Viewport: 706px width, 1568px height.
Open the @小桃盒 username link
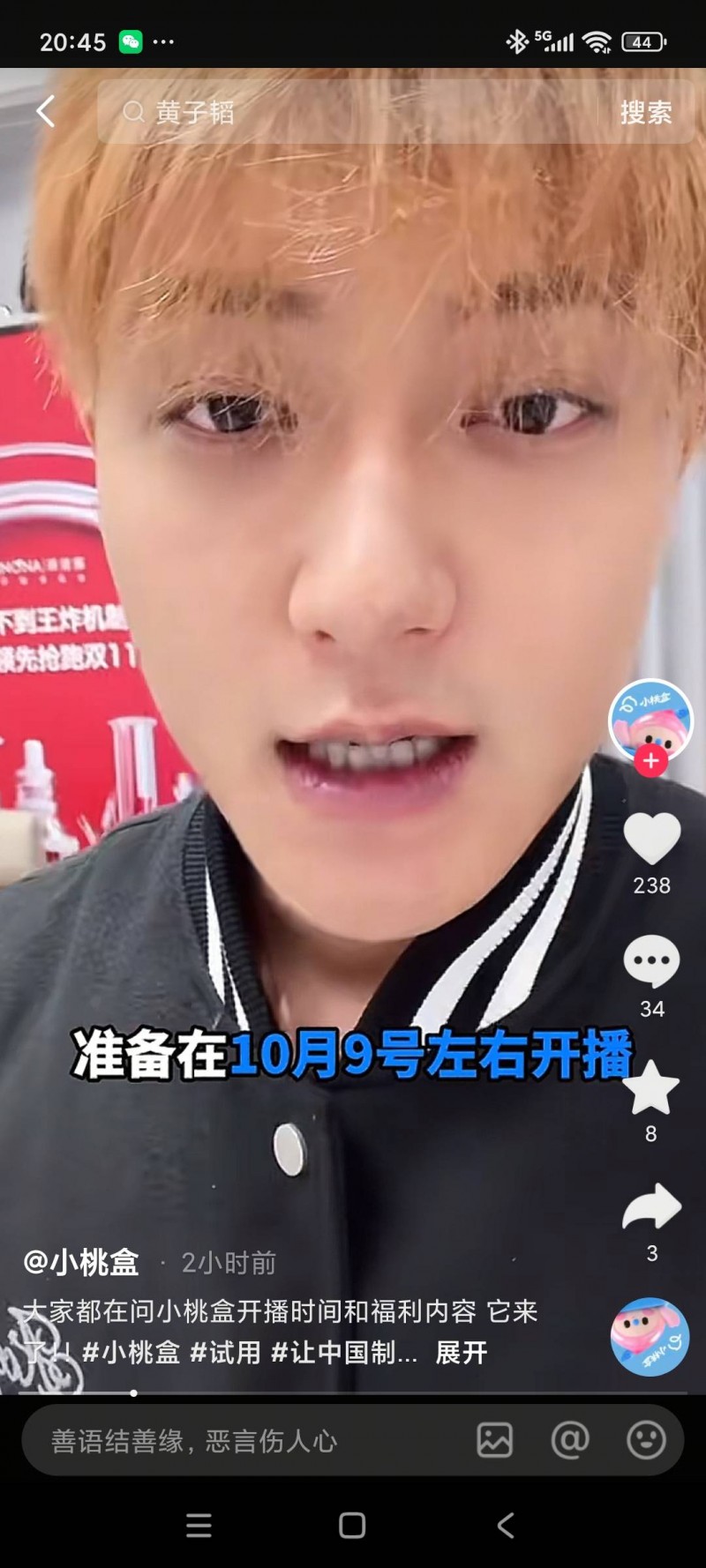[x=81, y=1262]
